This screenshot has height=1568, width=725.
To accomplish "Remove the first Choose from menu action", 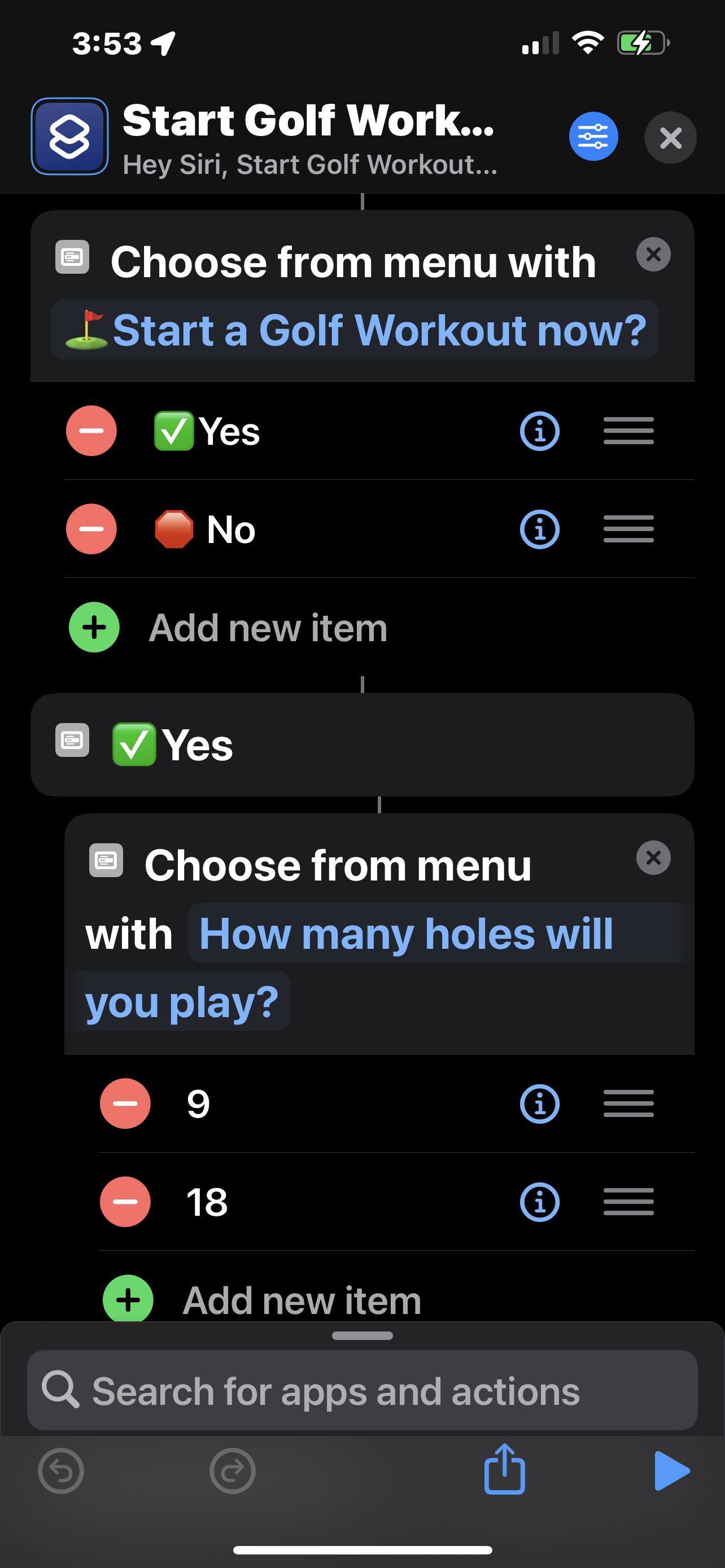I will click(x=653, y=254).
